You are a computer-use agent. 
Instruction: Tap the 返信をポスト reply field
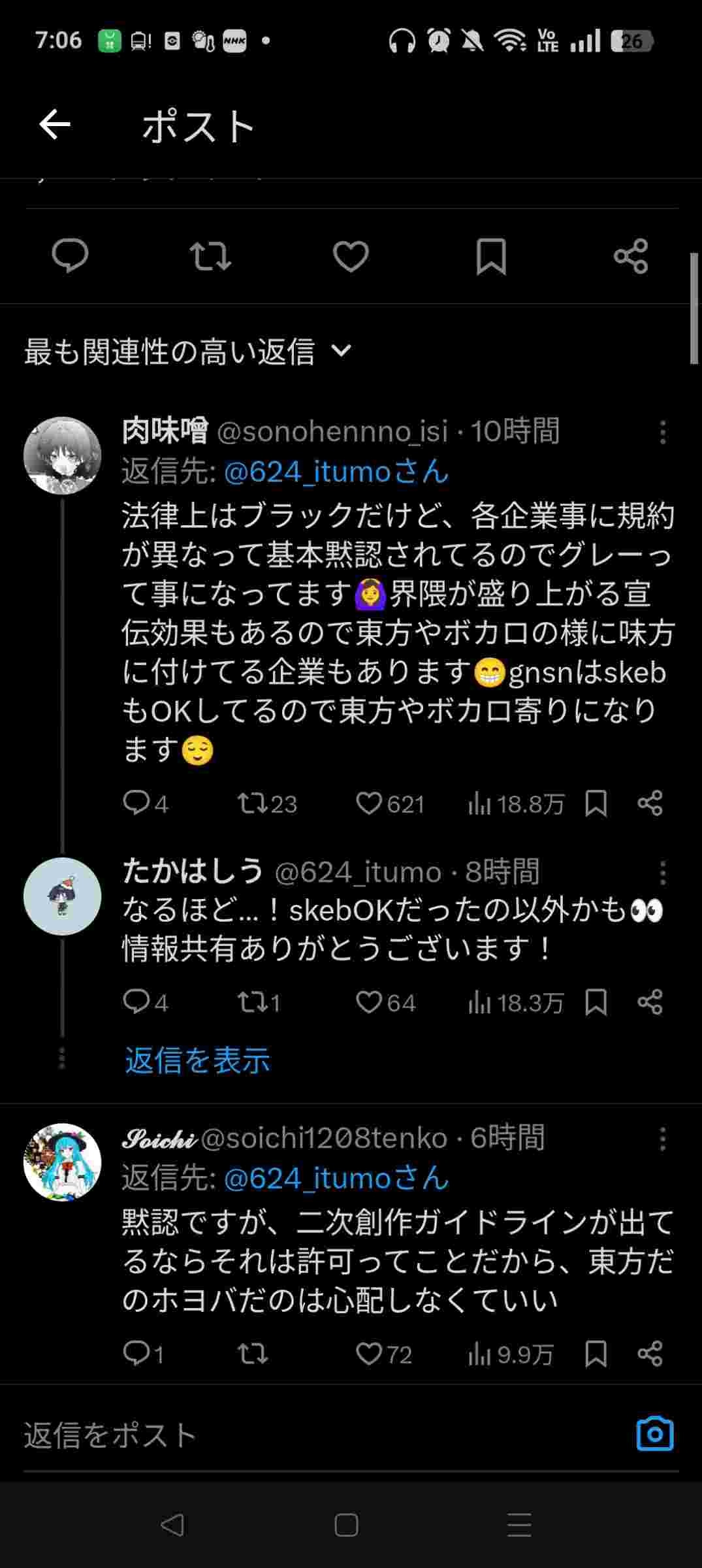(261, 1435)
